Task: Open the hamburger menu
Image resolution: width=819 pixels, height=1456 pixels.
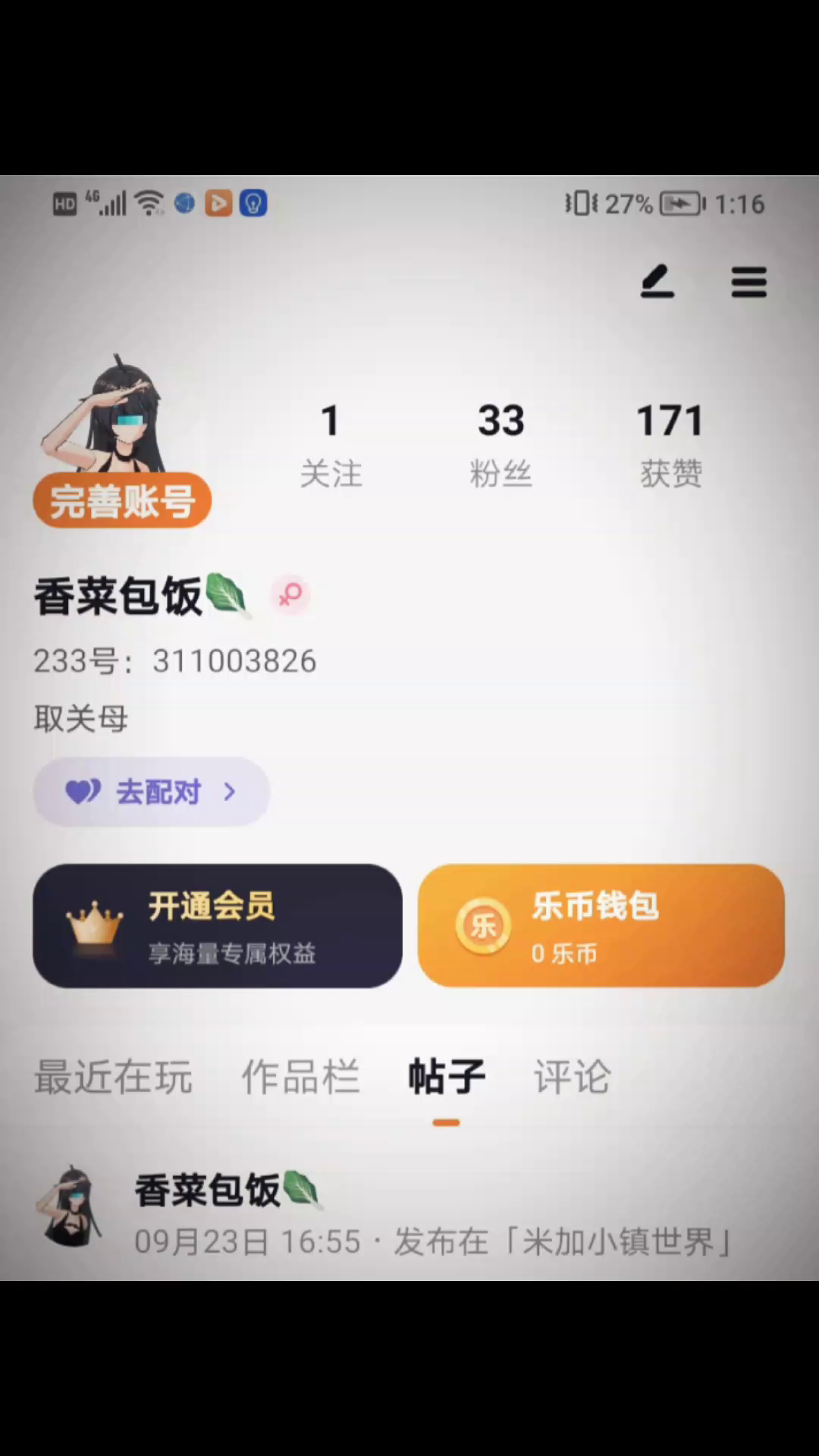Action: point(748,282)
